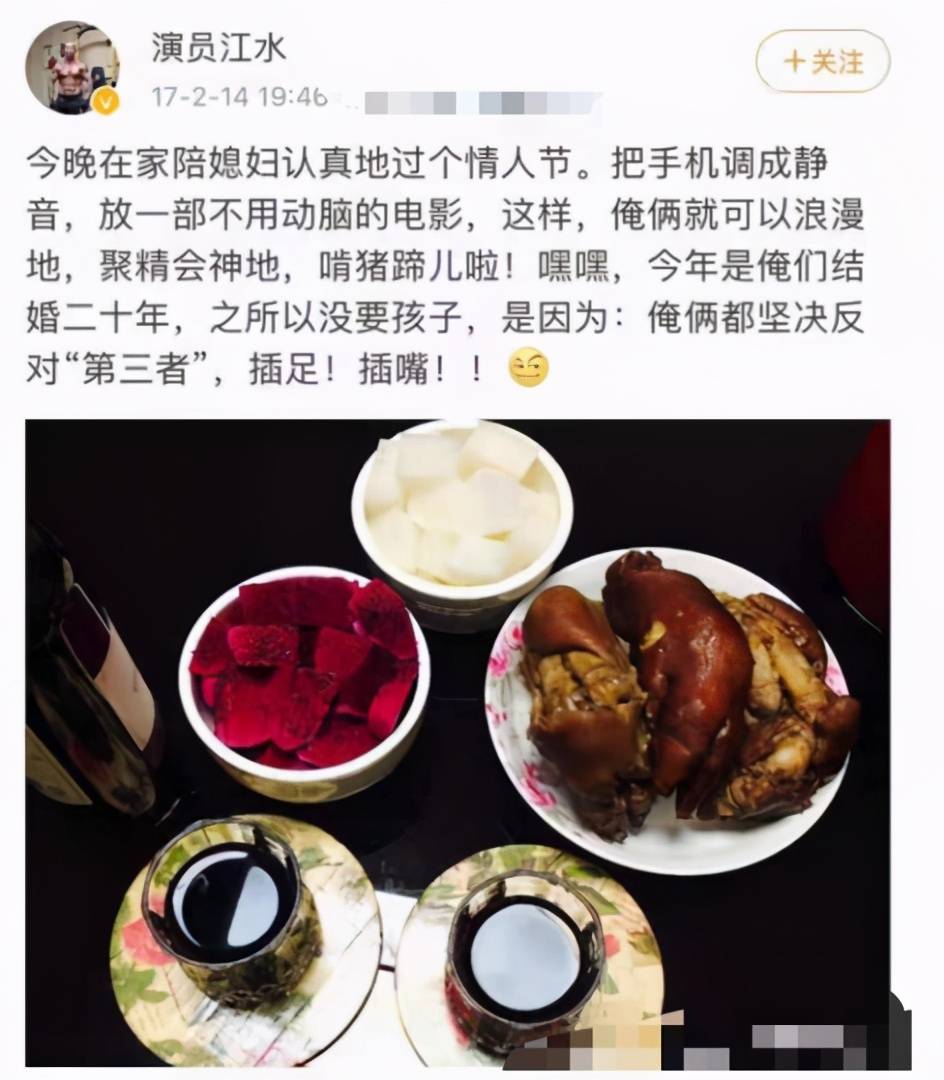
Task: View the posted dinner photo full screen
Action: pos(457,742)
